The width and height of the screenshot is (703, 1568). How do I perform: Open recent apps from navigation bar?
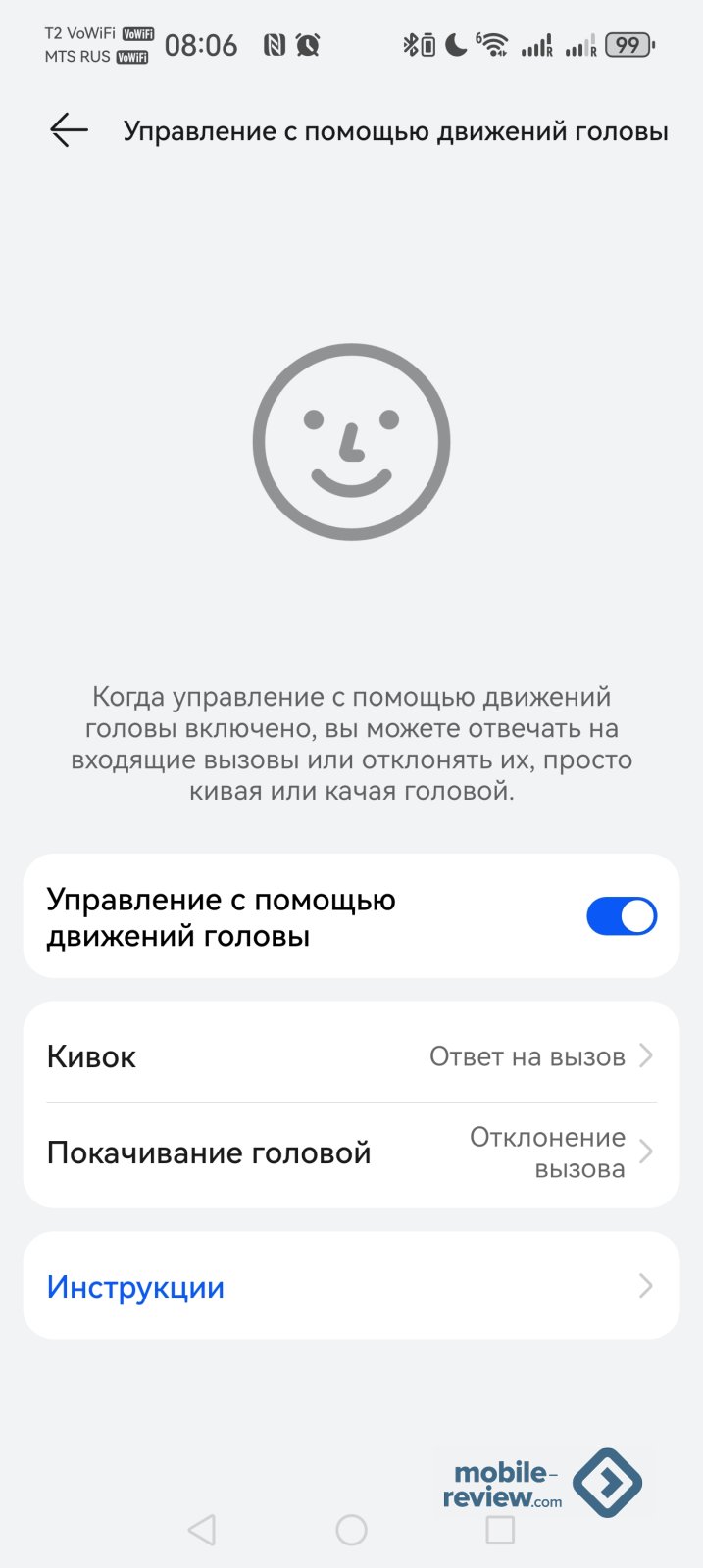pos(500,1530)
